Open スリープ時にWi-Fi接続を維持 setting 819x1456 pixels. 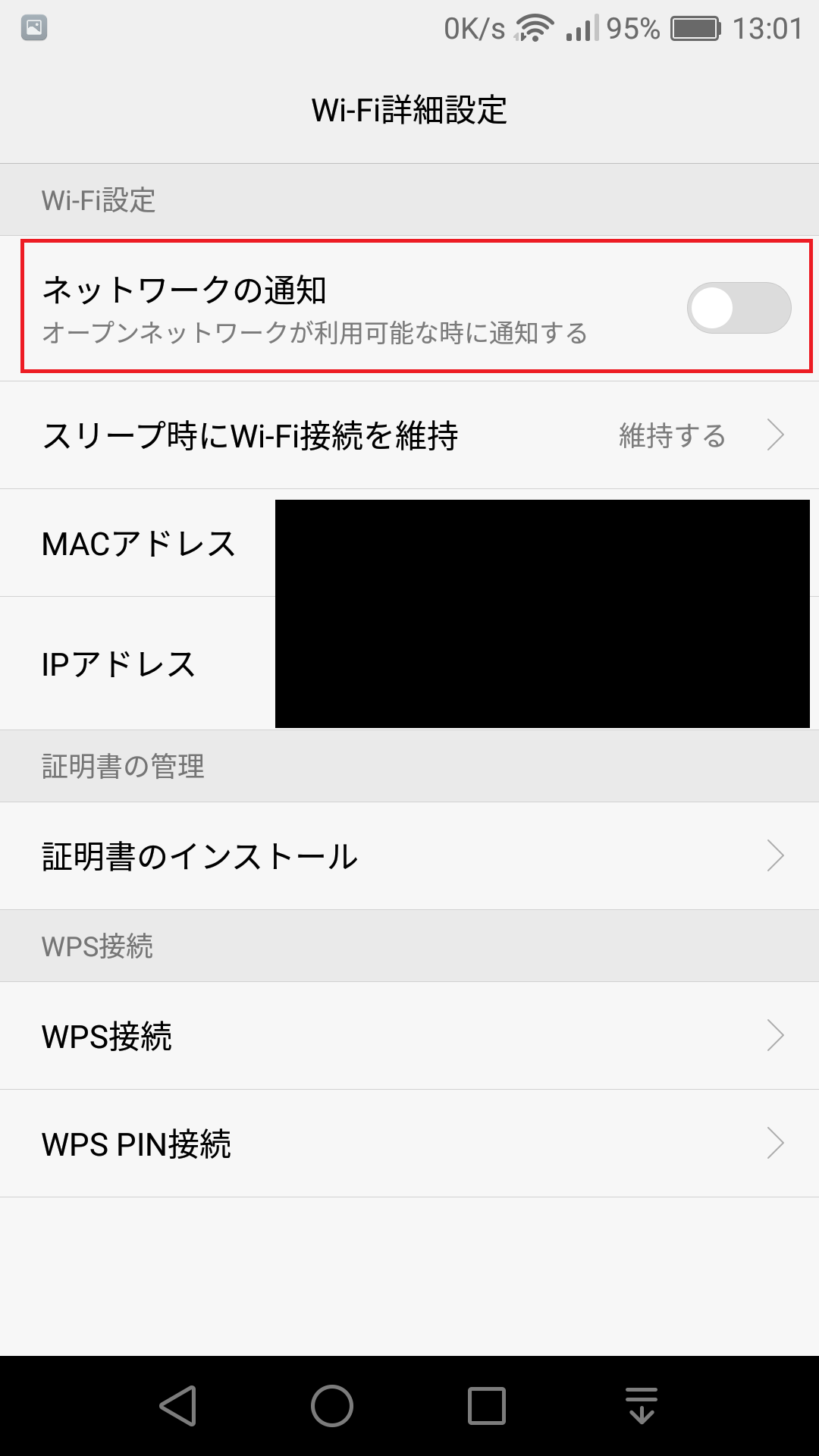[x=409, y=435]
